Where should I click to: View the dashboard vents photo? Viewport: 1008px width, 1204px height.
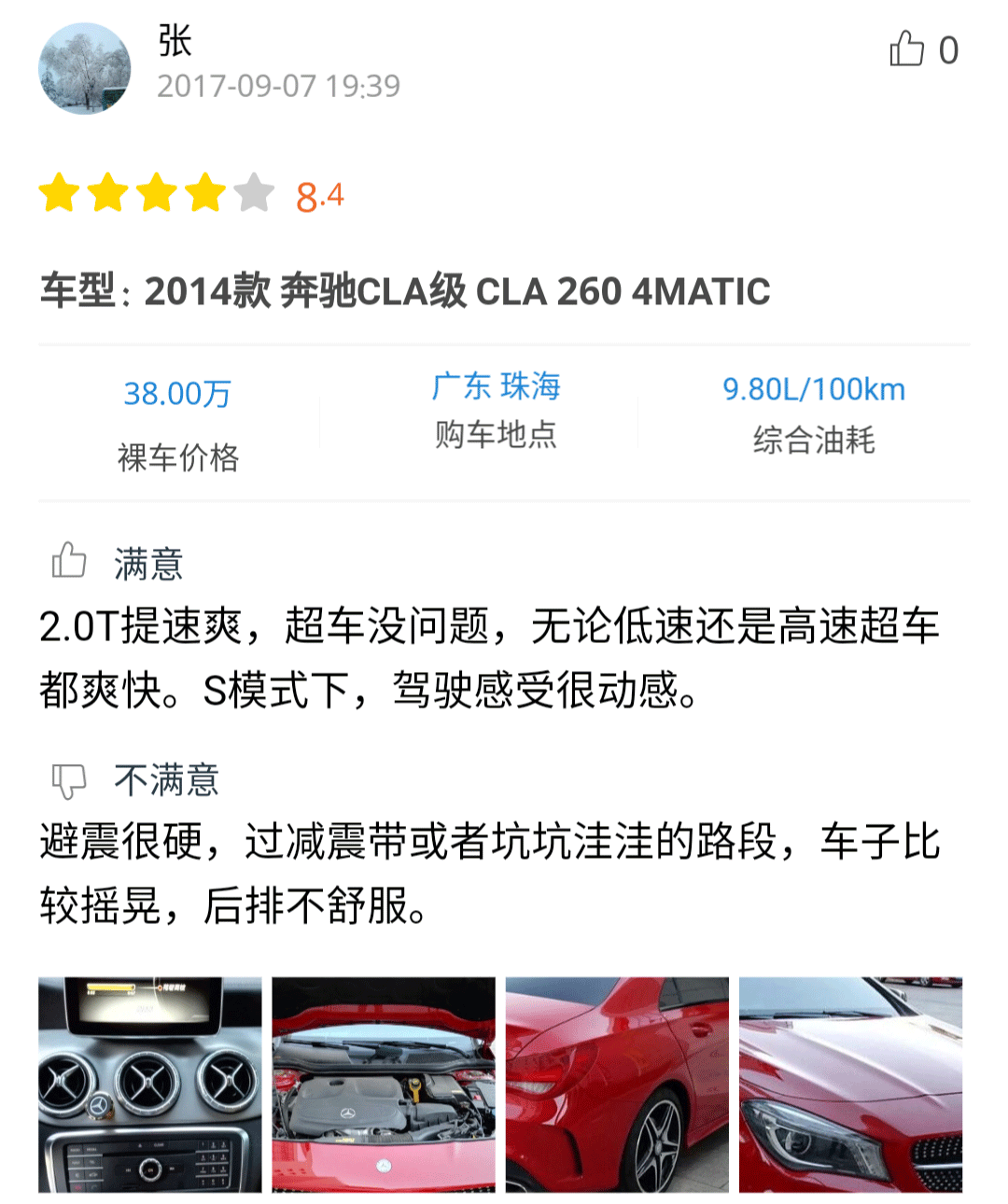pos(150,1085)
